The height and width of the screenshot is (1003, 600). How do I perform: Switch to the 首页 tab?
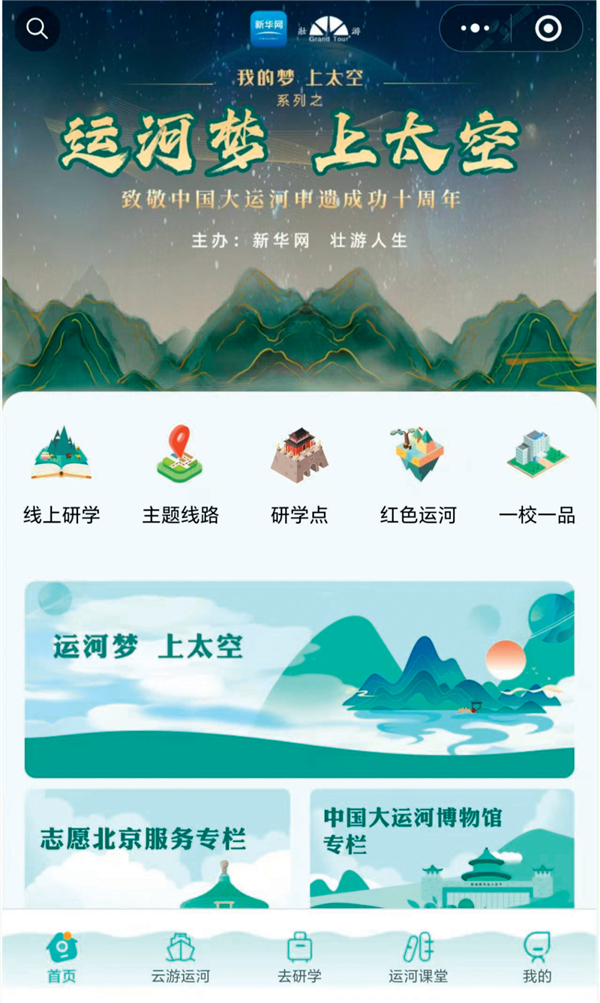pyautogui.click(x=62, y=958)
